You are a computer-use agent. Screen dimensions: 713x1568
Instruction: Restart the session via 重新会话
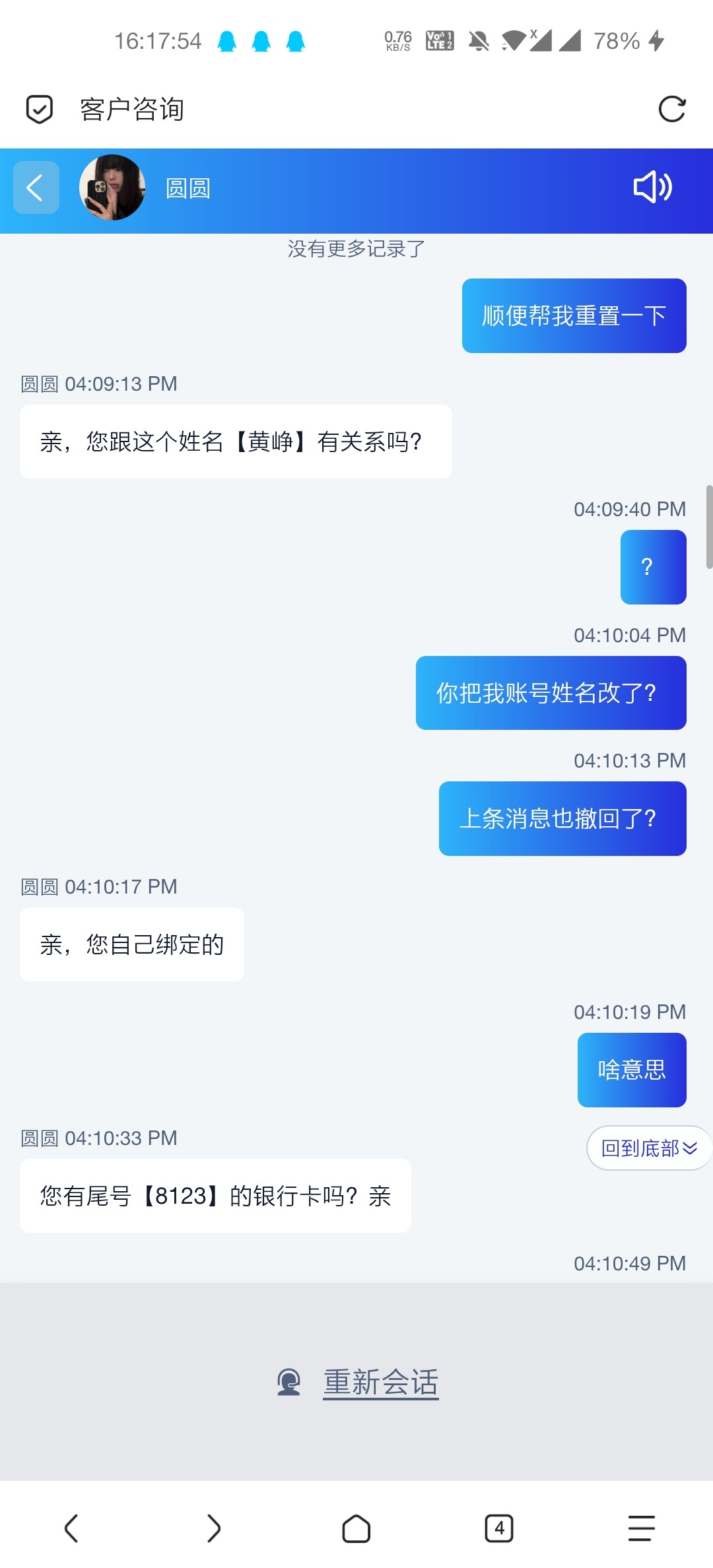click(x=380, y=1382)
